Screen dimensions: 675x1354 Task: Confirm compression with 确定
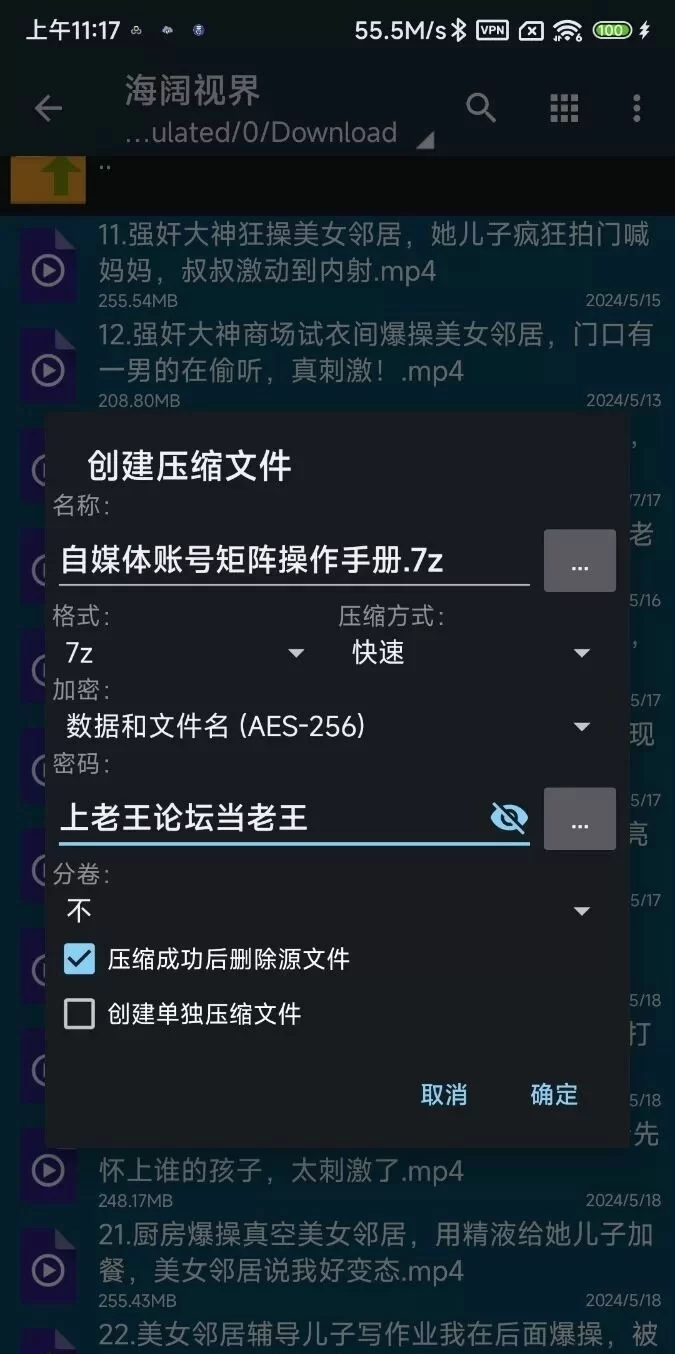click(x=554, y=1094)
